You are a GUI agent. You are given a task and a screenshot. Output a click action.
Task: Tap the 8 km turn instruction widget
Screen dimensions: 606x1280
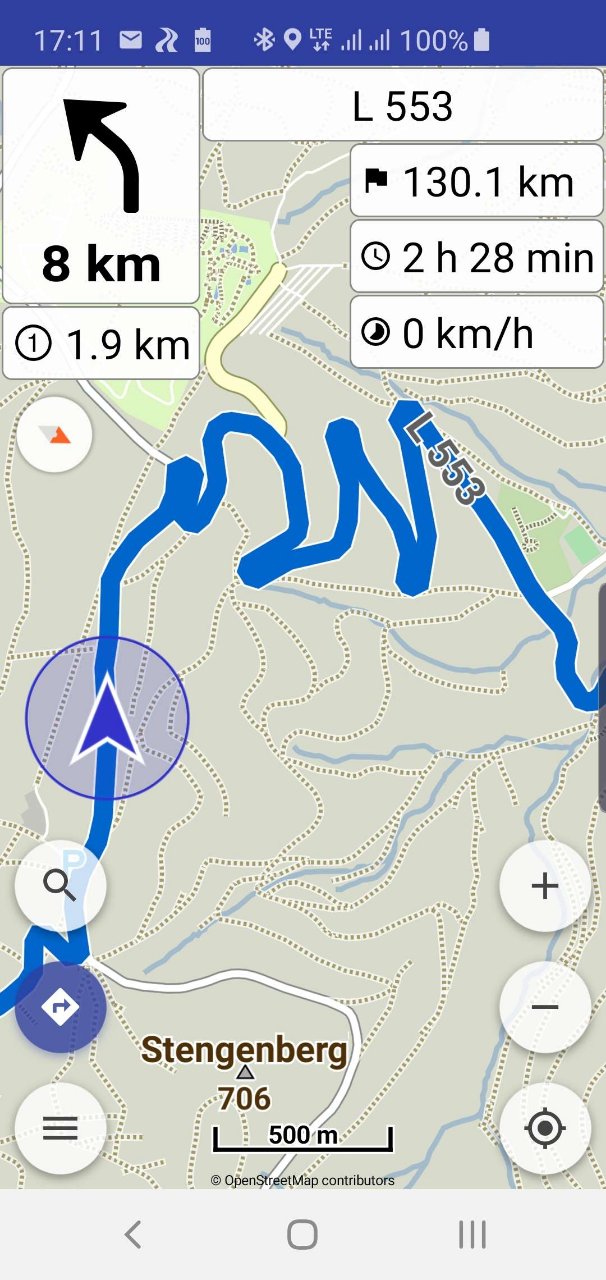pos(101,186)
